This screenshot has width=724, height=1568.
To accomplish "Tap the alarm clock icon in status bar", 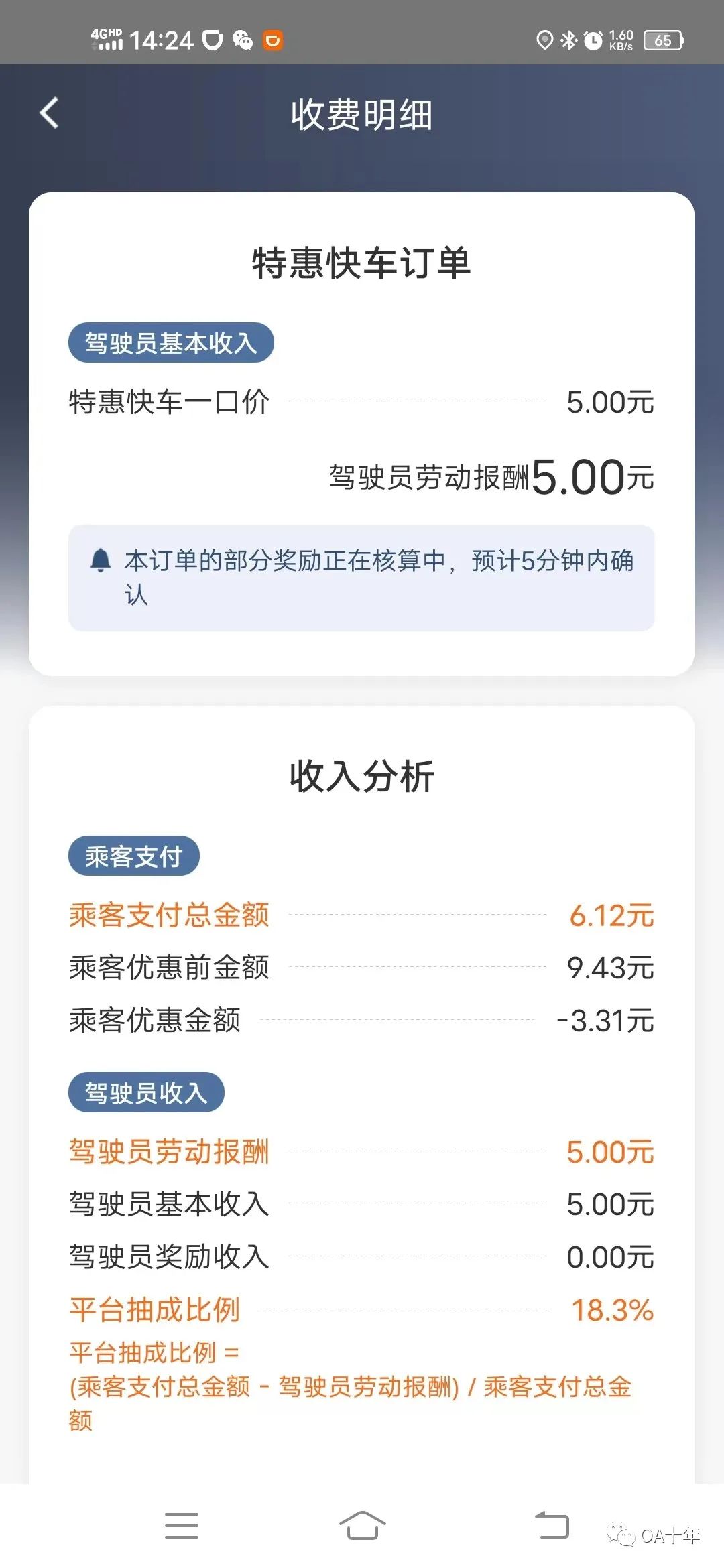I will [x=593, y=42].
